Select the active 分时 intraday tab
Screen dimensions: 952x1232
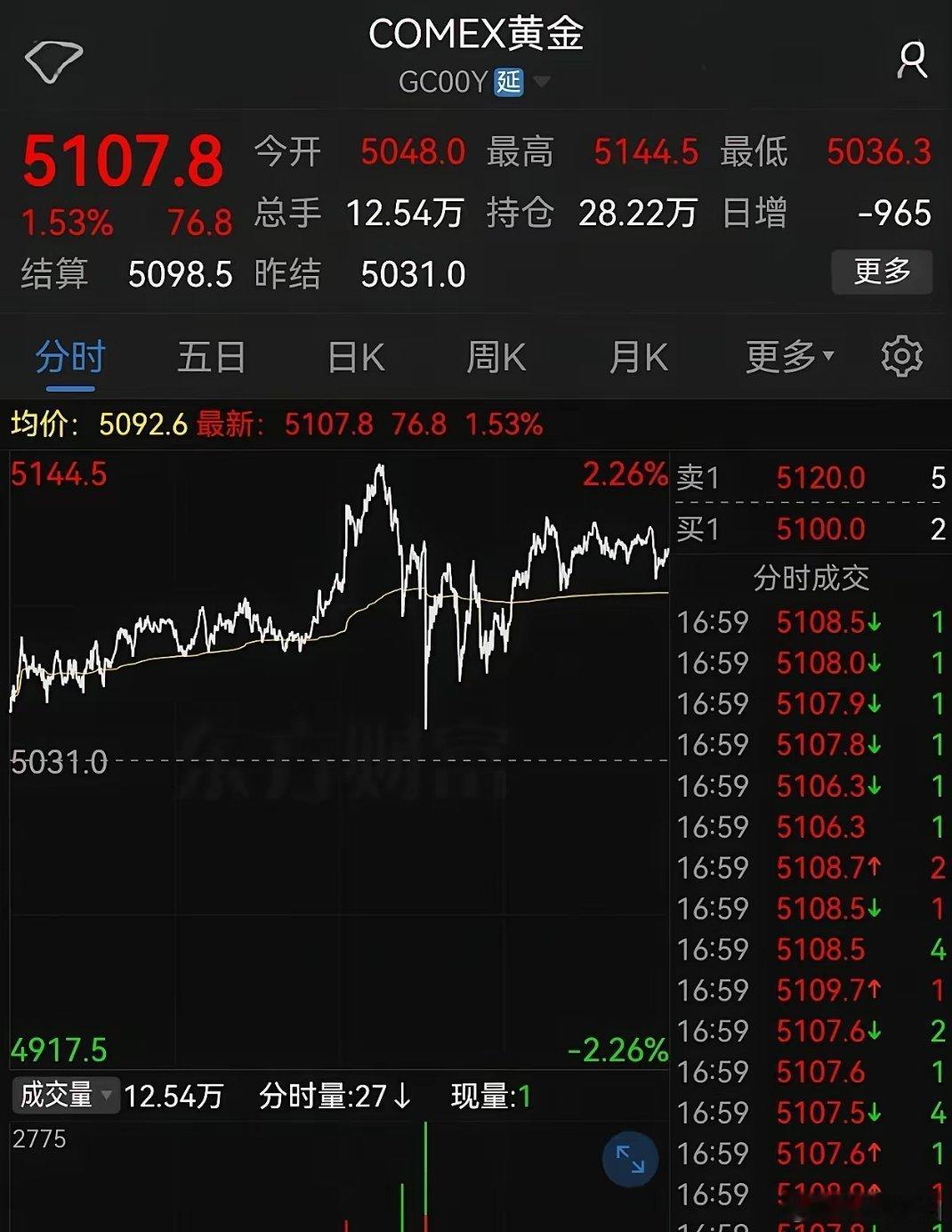[x=69, y=355]
